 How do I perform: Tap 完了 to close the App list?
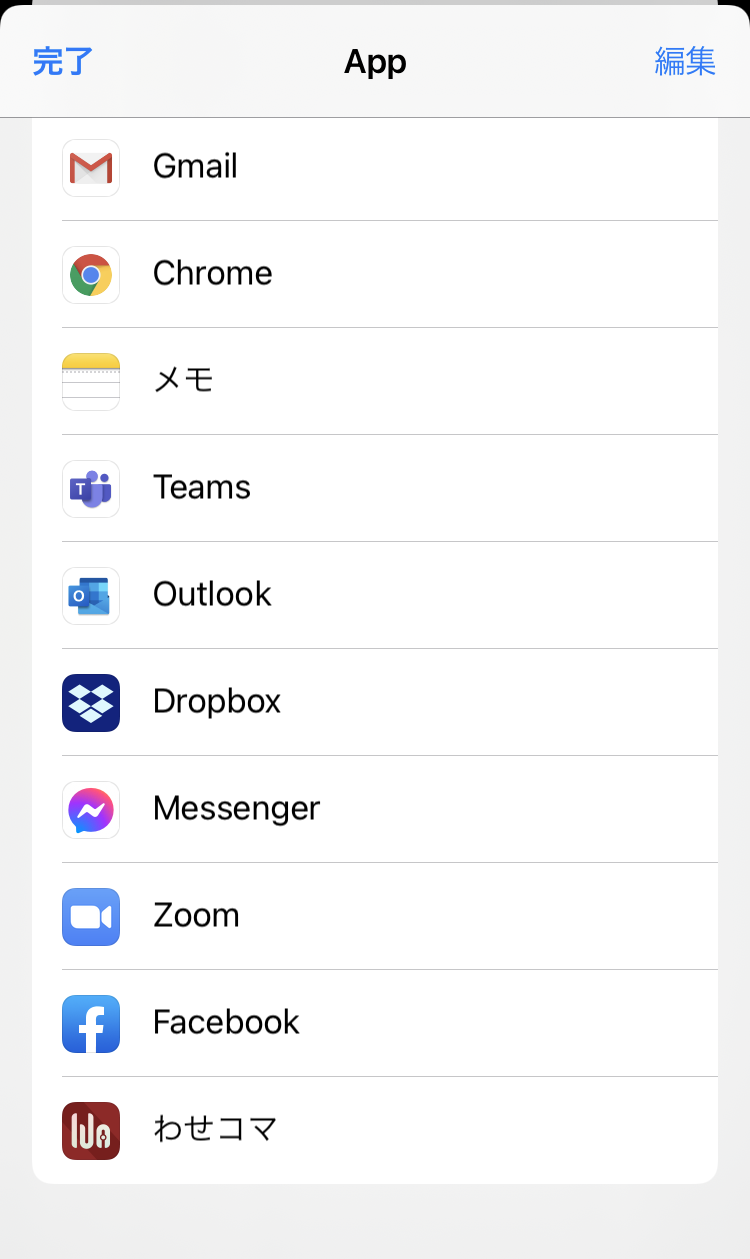tap(63, 62)
